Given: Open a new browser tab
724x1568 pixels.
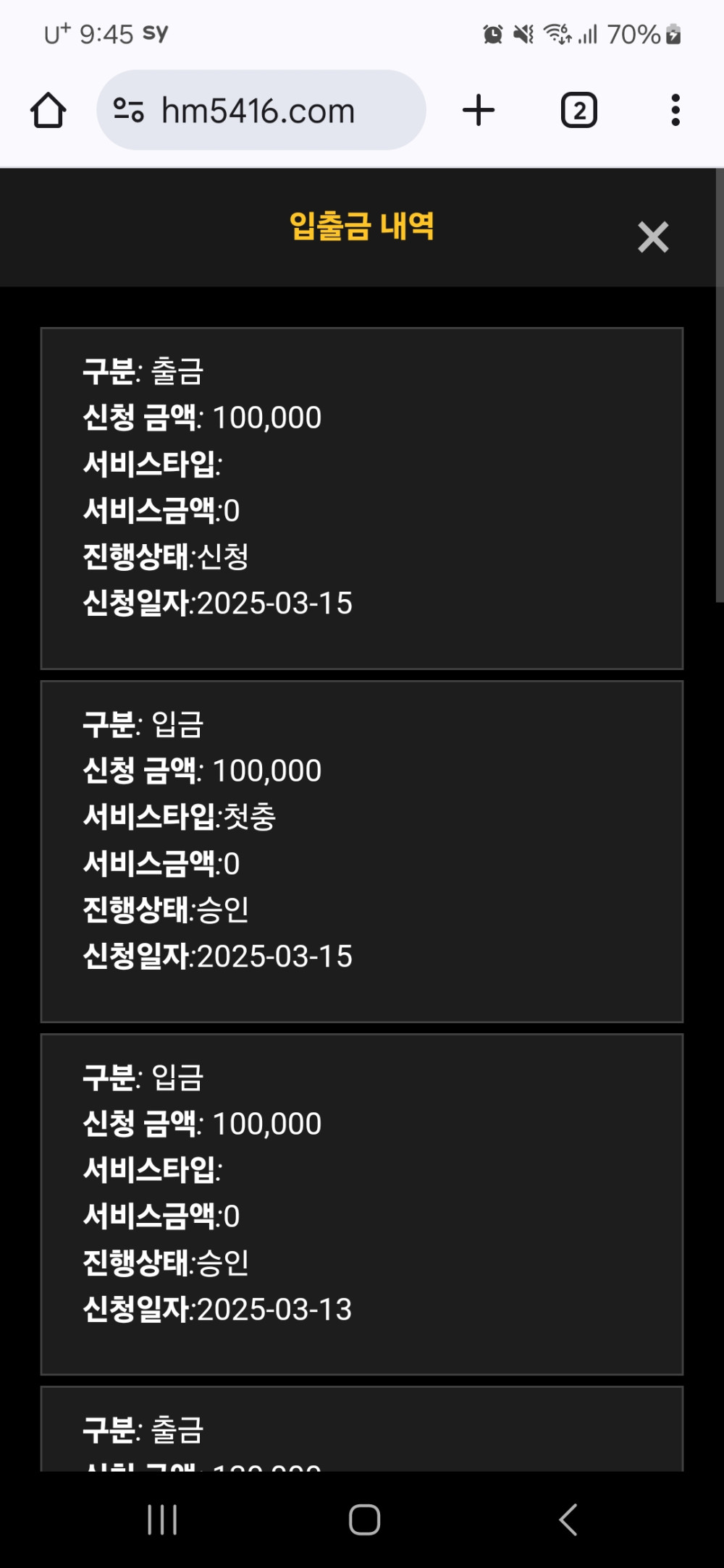Looking at the screenshot, I should (x=479, y=111).
